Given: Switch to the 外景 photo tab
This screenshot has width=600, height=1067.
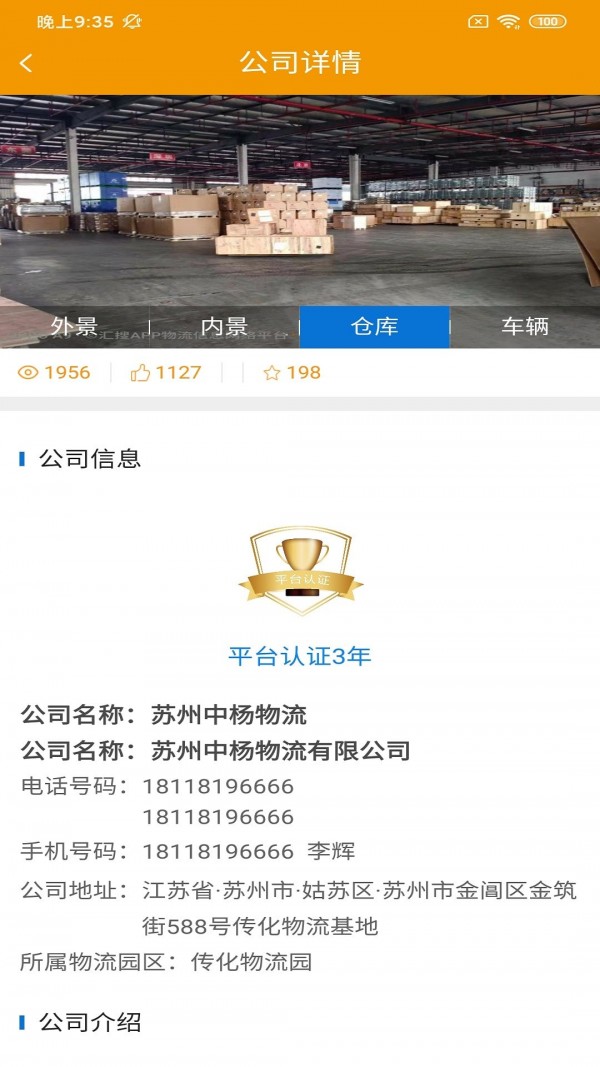Looking at the screenshot, I should coord(75,327).
